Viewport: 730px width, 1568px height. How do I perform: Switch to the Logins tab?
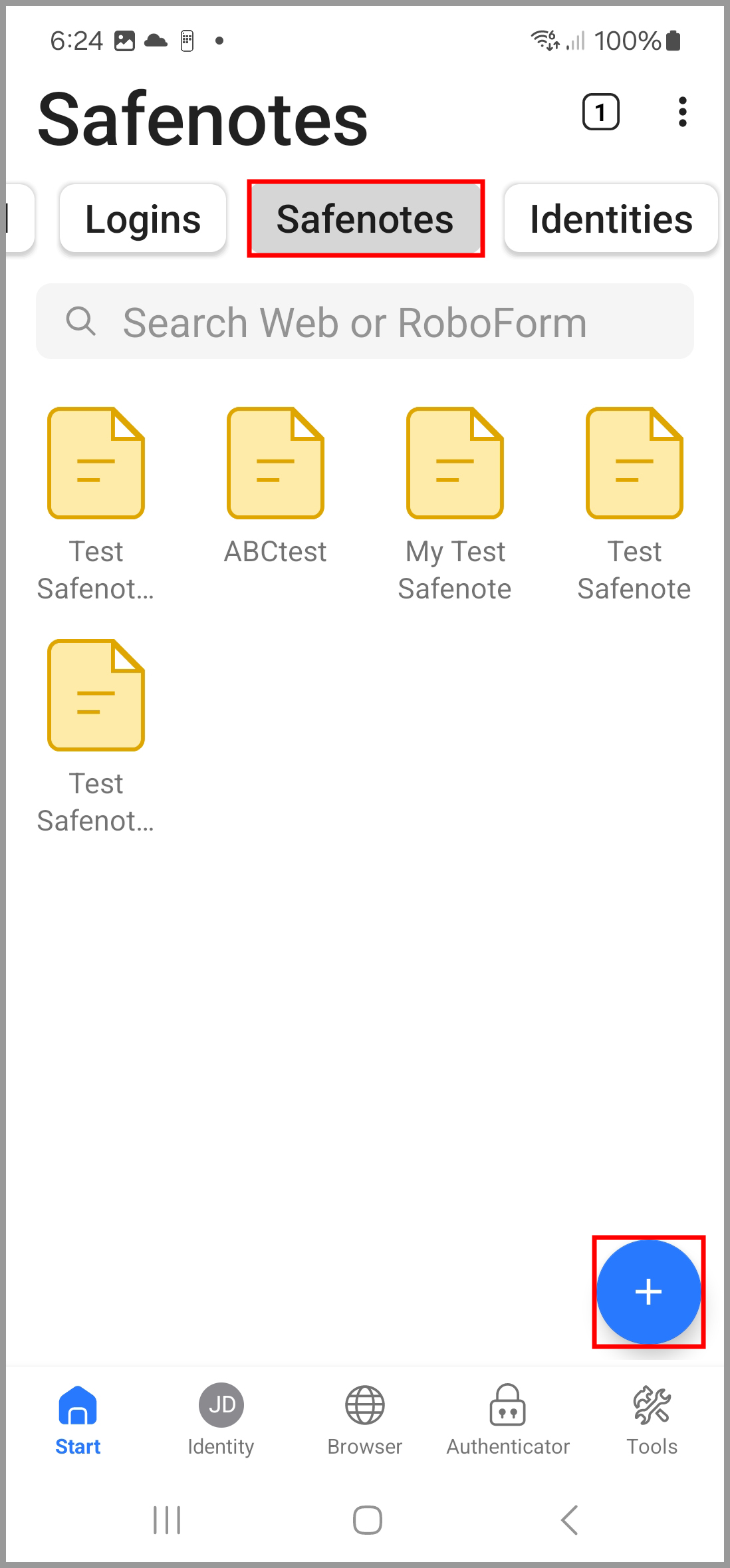142,218
